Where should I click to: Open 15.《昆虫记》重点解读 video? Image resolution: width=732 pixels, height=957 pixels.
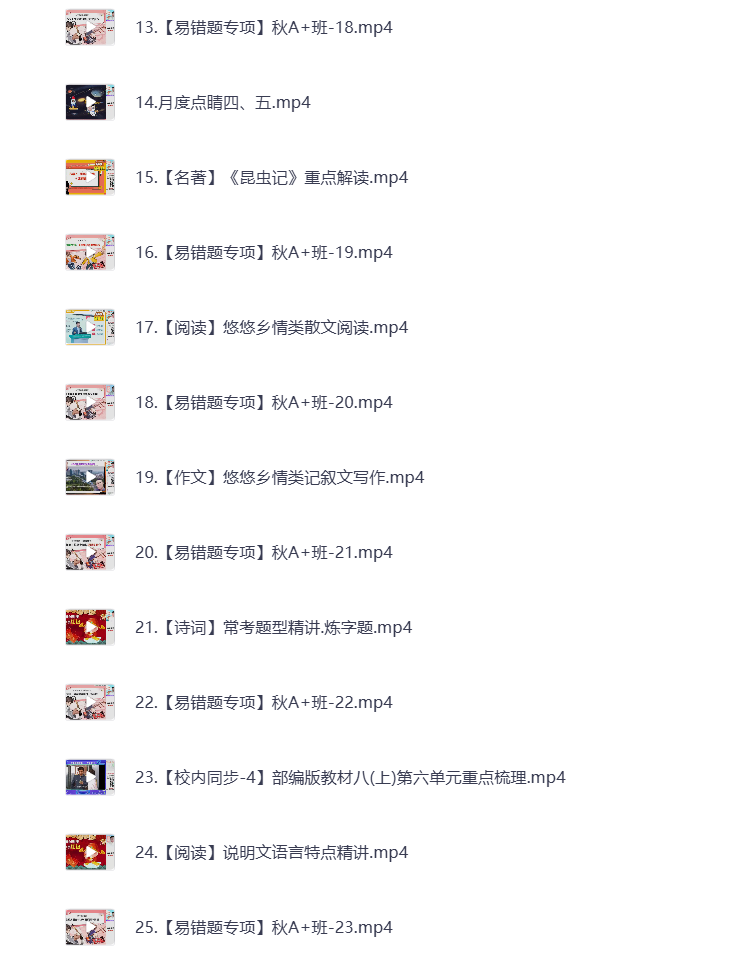click(271, 177)
